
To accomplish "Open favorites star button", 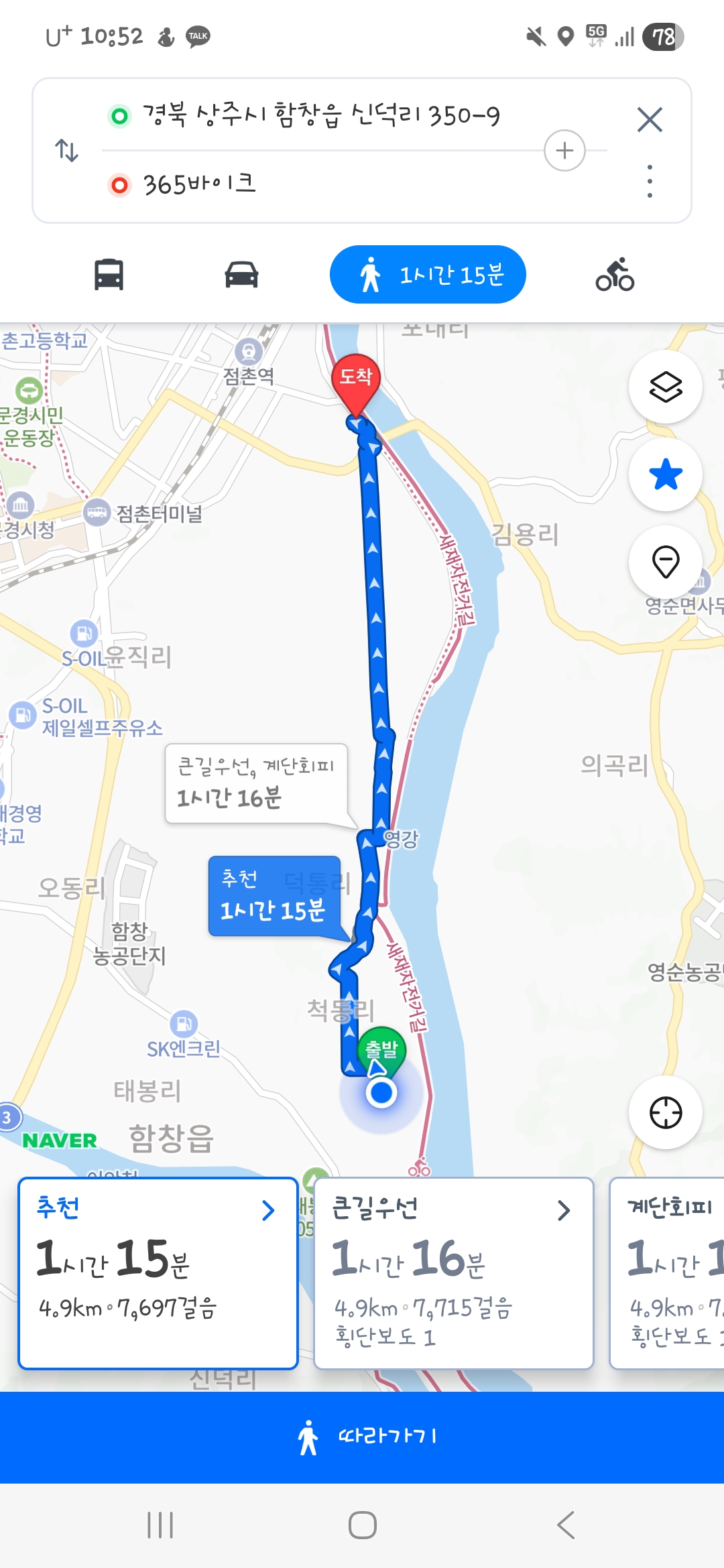I will pyautogui.click(x=666, y=474).
